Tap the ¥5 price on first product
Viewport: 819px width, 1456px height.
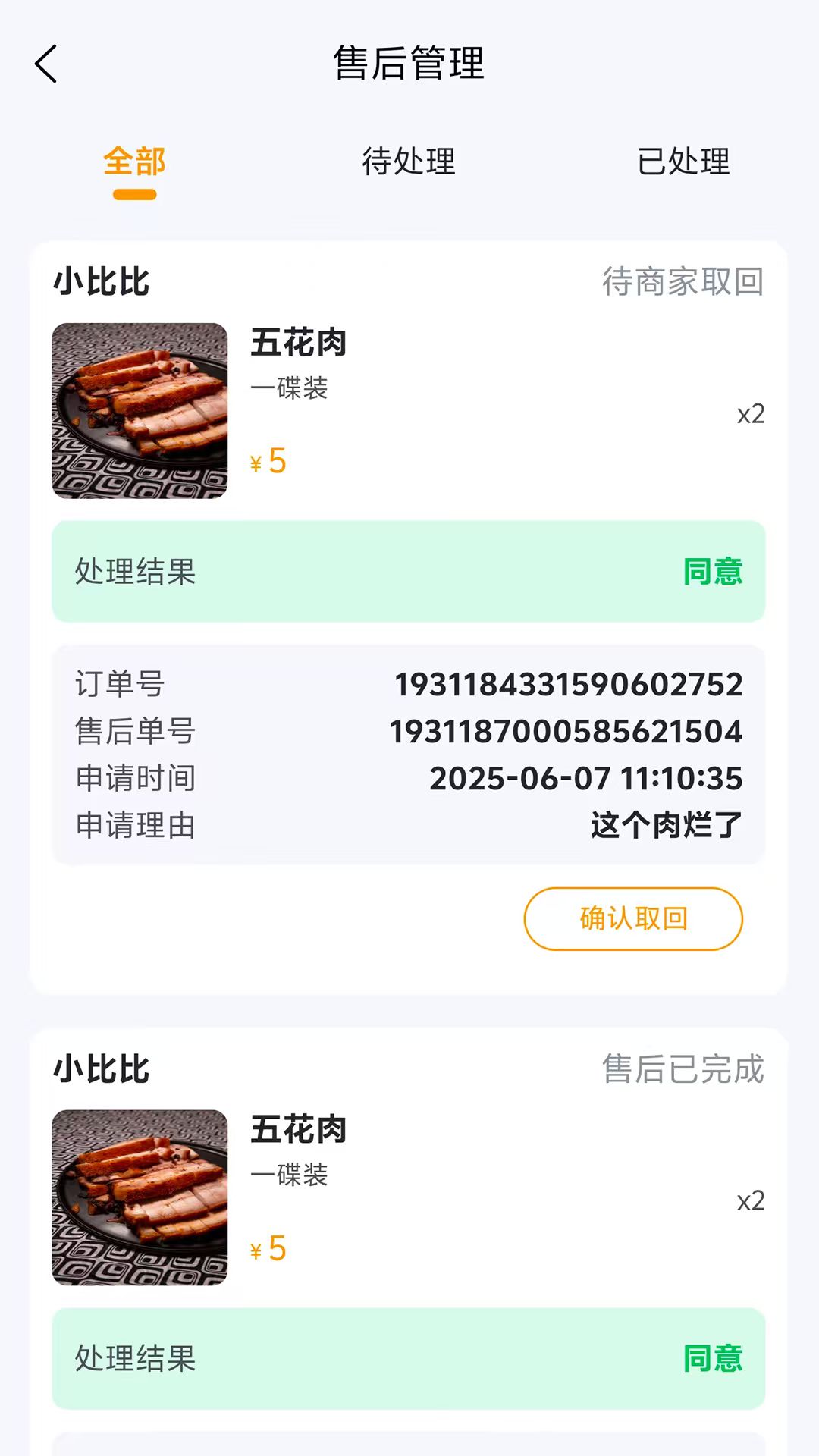coord(267,460)
